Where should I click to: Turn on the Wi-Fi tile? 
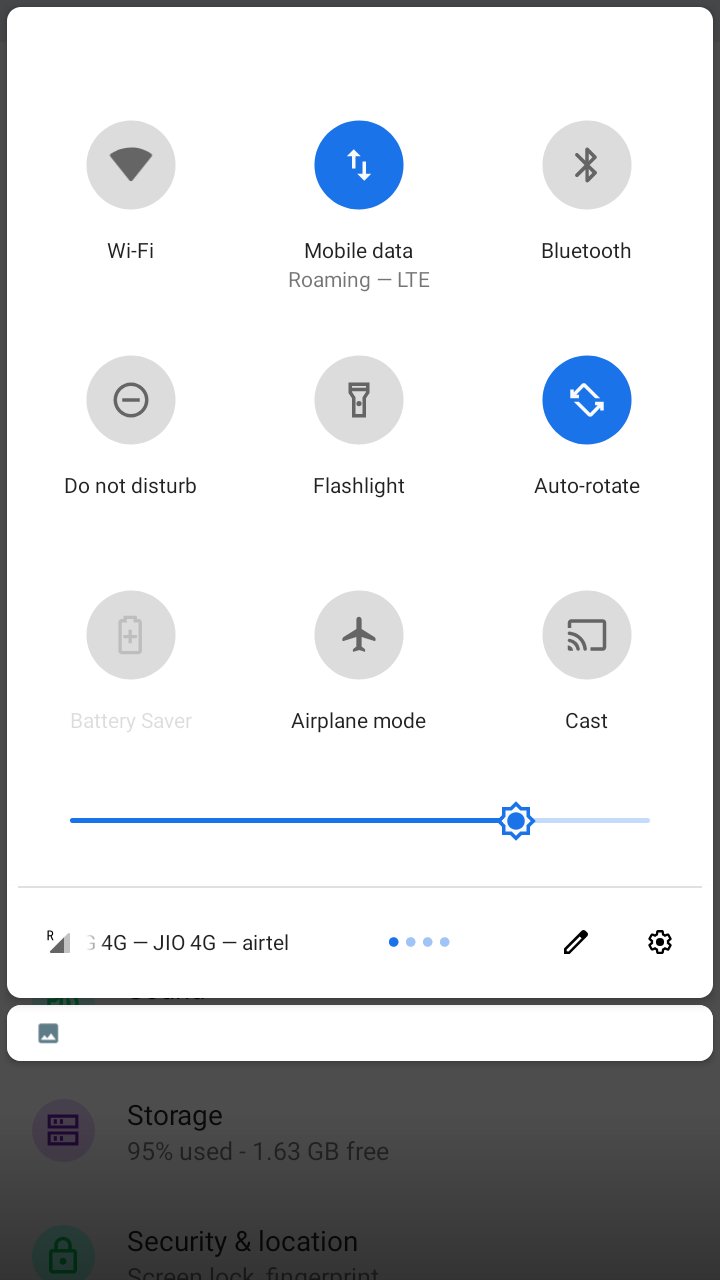pyautogui.click(x=131, y=165)
